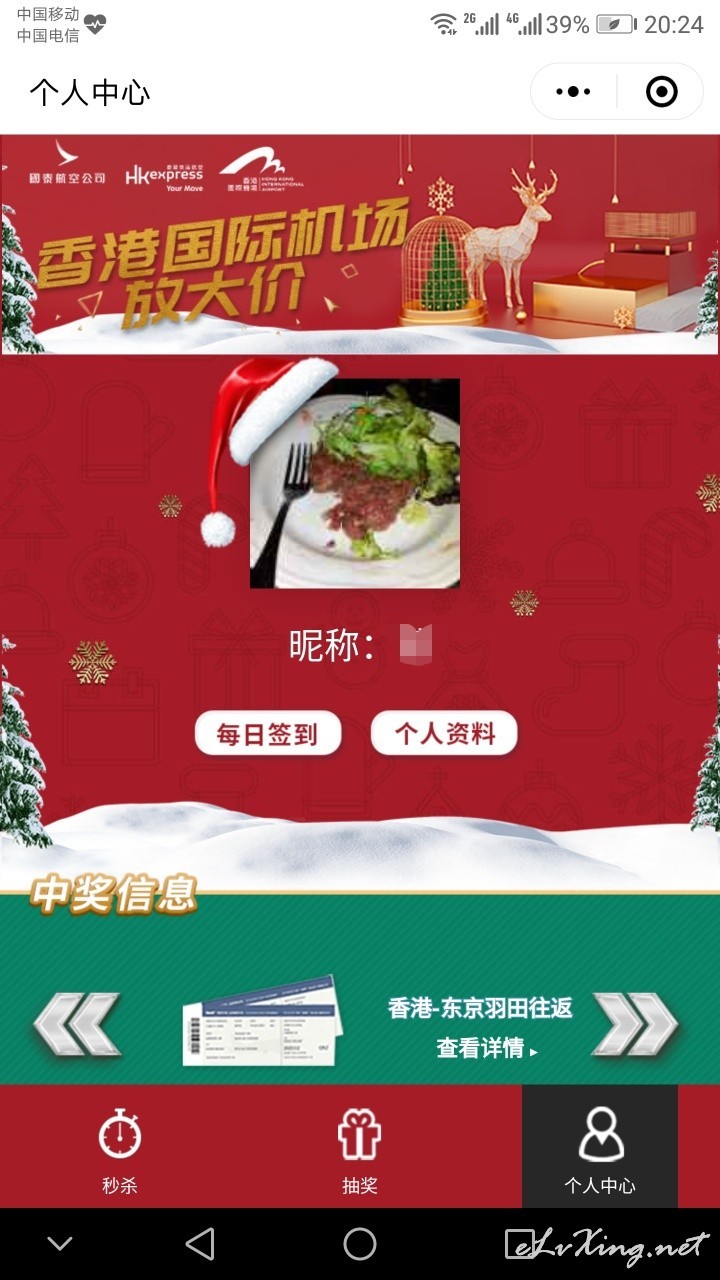
Task: Show the previous prize with the left arrows
Action: coord(76,1024)
